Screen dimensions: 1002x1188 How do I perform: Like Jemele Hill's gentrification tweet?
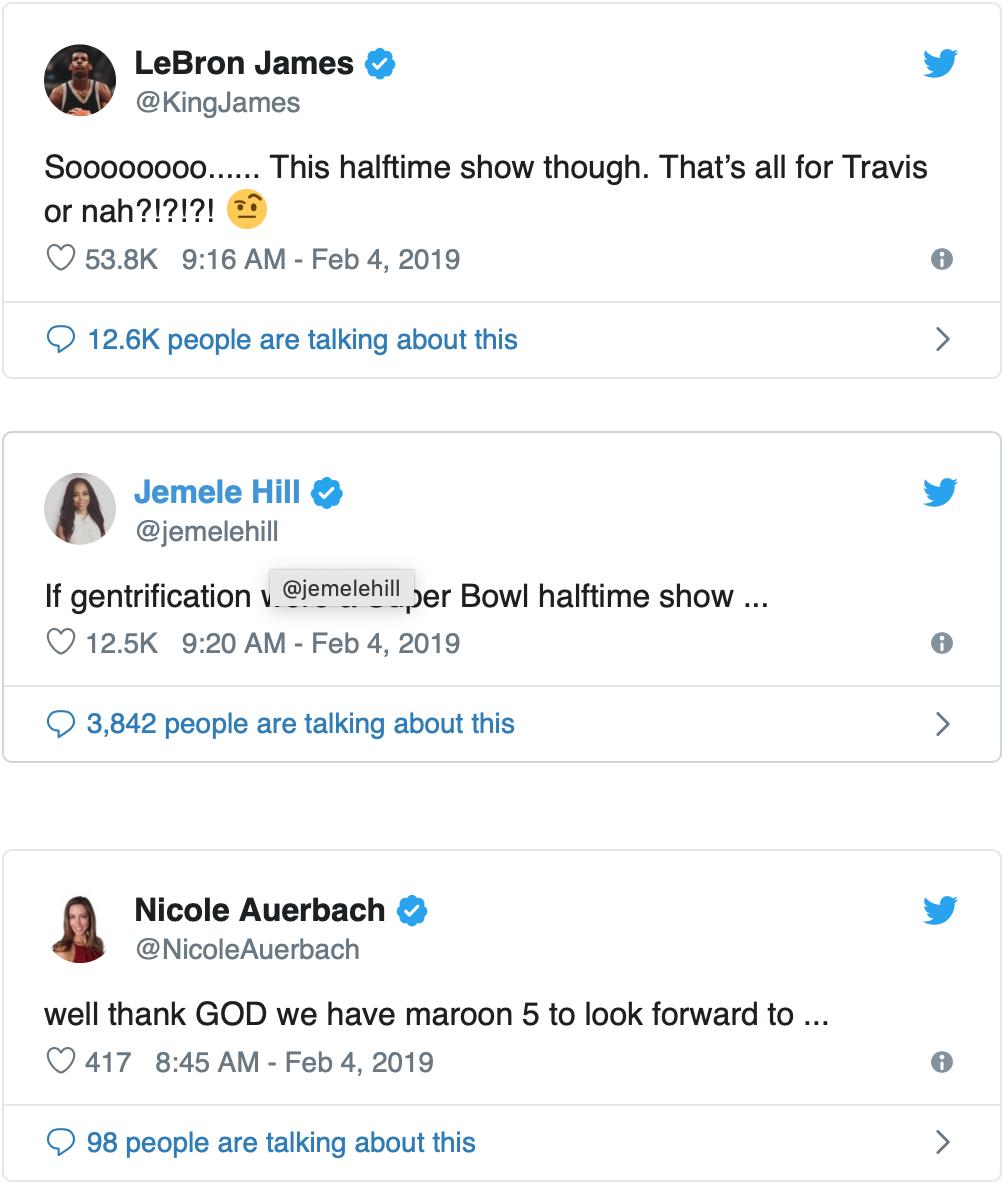61,642
